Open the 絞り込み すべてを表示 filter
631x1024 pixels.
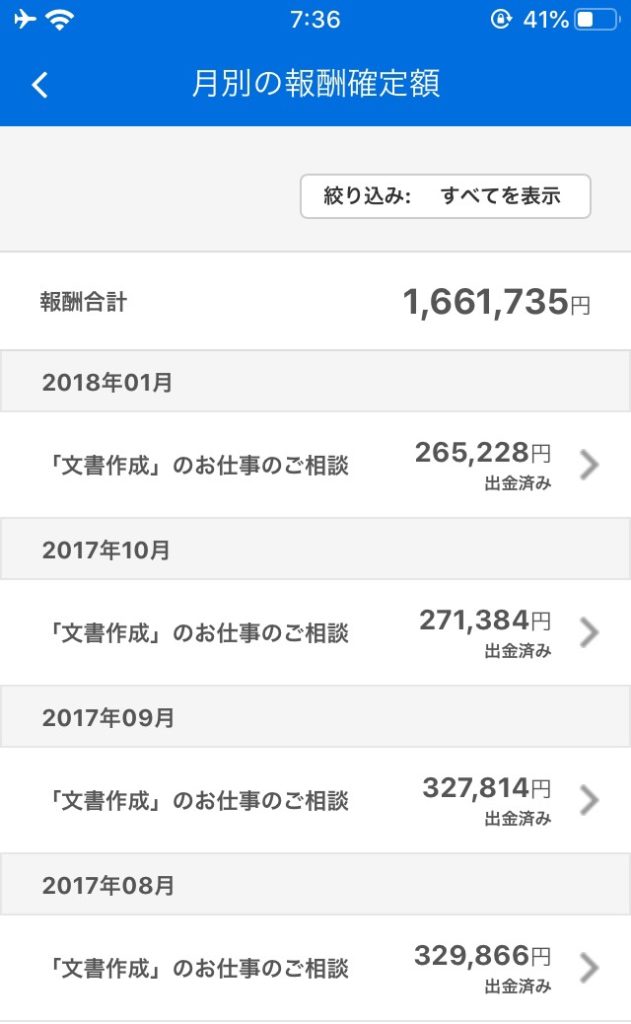[x=445, y=196]
